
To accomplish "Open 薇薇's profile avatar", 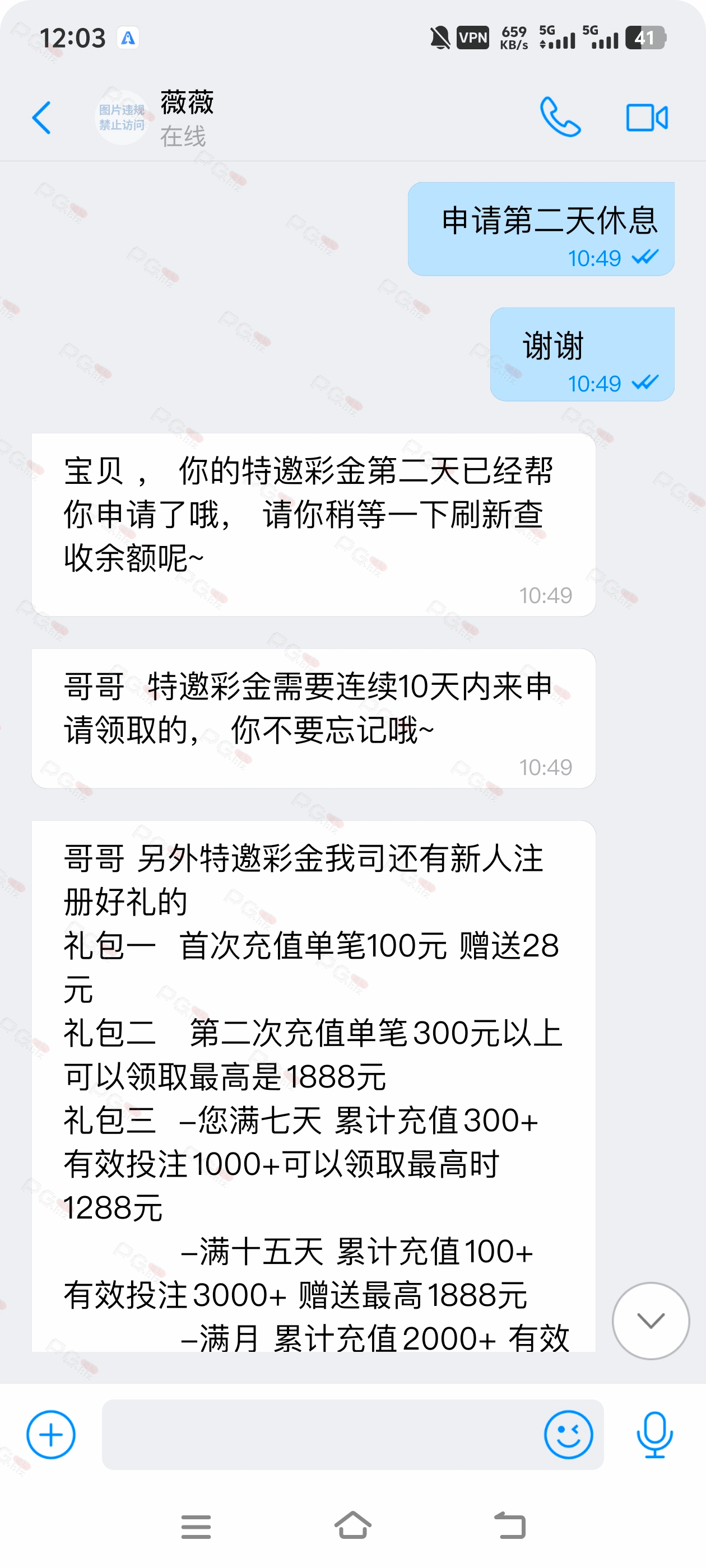I will pos(122,118).
